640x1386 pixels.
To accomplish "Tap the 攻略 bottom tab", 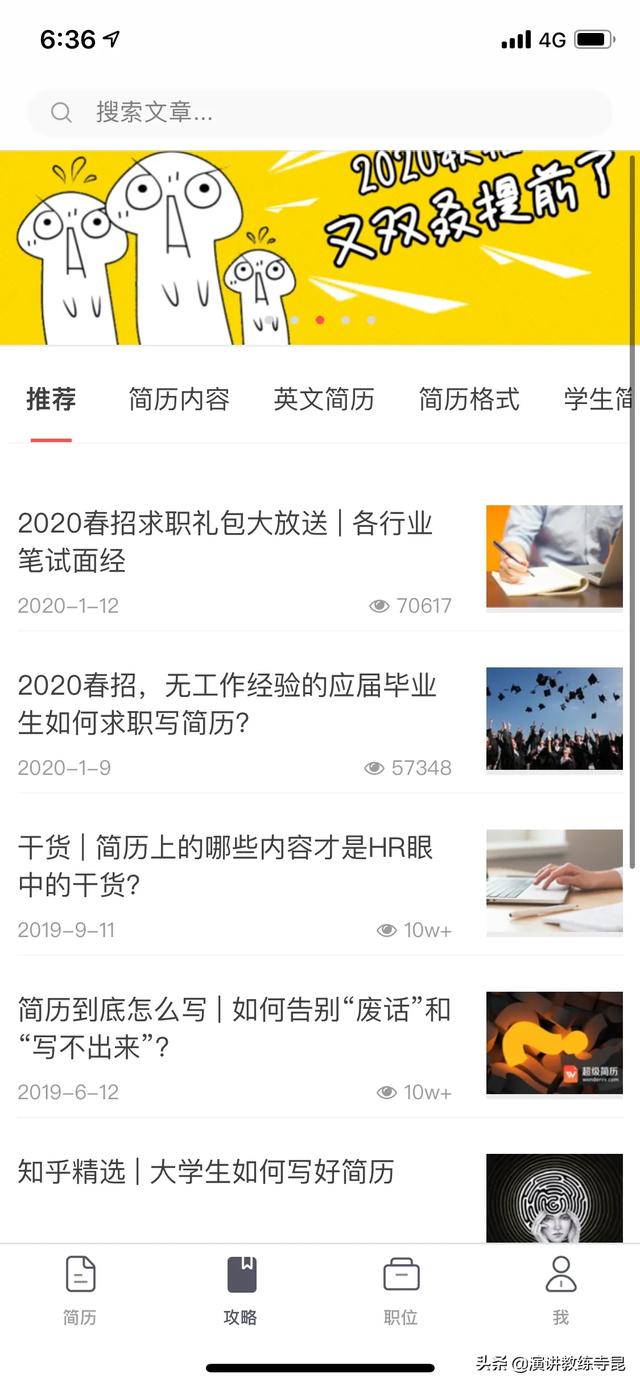I will click(x=241, y=1290).
